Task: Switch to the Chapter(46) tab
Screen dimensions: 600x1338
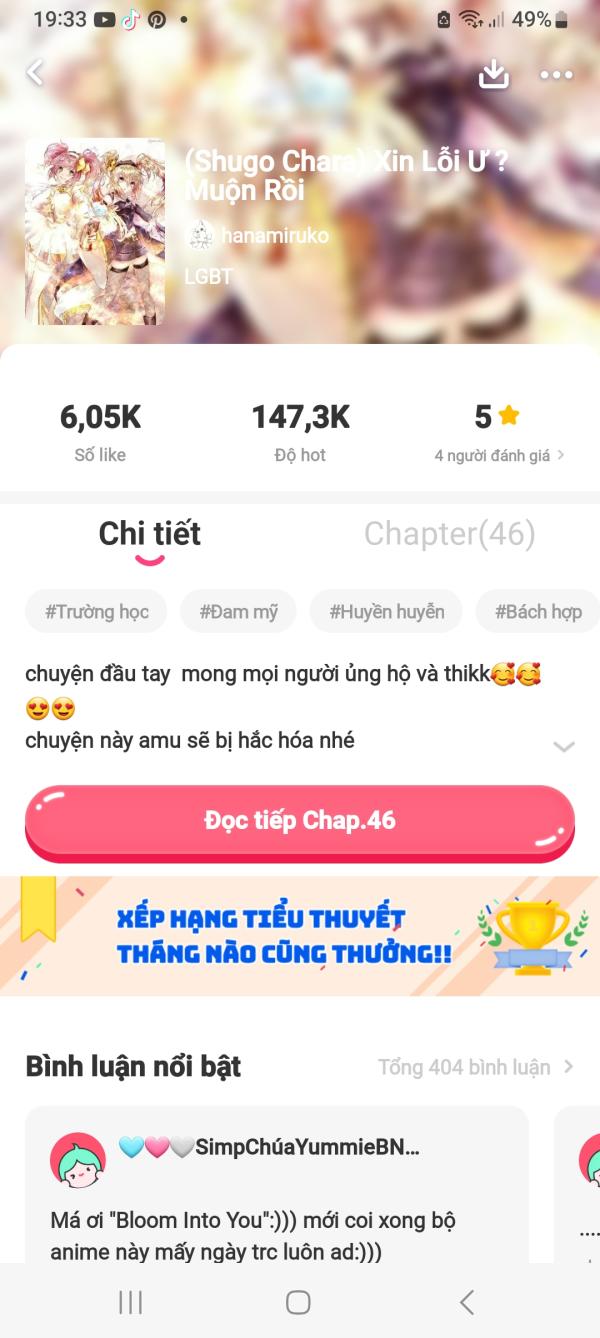Action: point(449,534)
